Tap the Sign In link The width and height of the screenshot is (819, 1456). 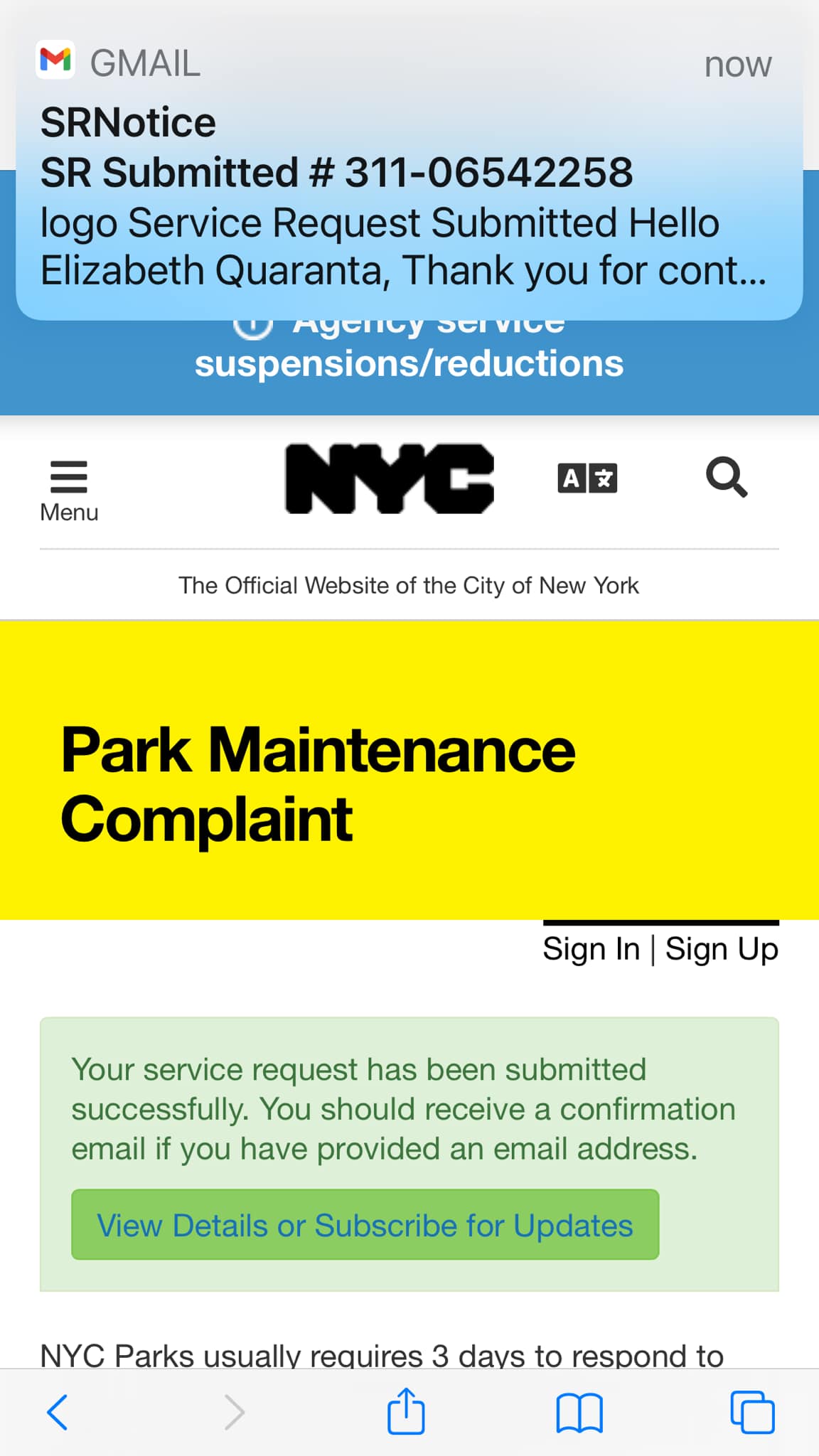591,949
